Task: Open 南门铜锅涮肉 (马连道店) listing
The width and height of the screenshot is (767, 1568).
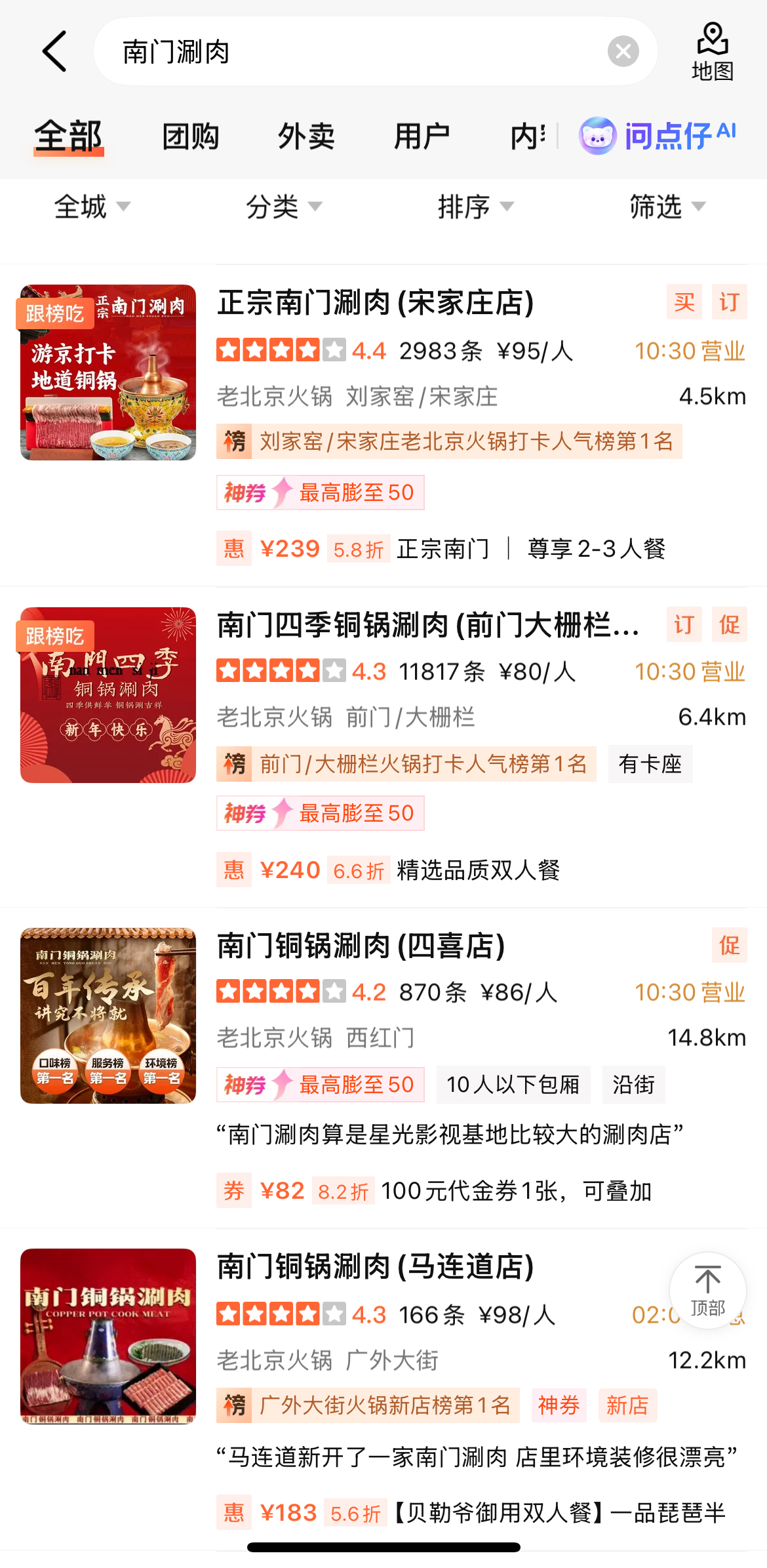Action: [375, 1266]
